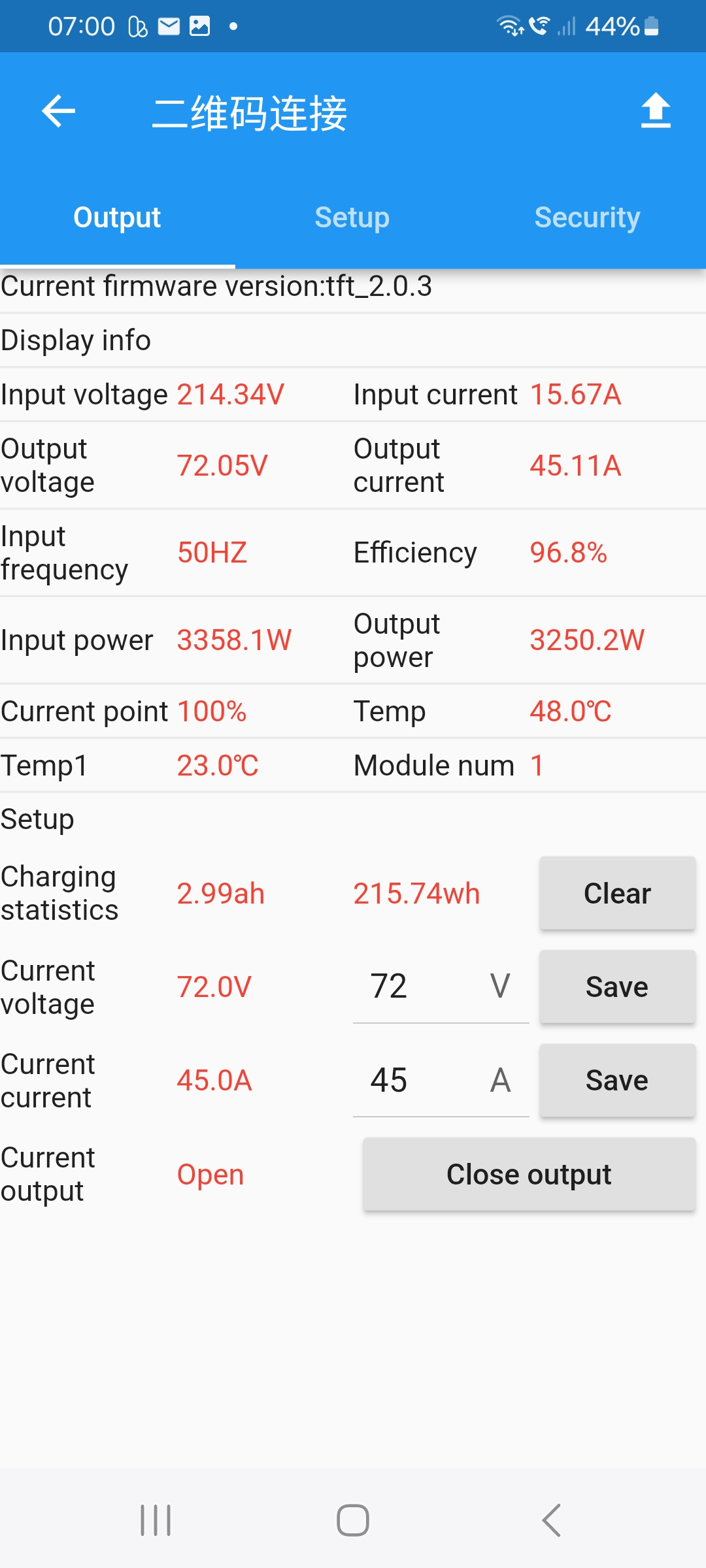Switch to the Setup tab

(352, 218)
